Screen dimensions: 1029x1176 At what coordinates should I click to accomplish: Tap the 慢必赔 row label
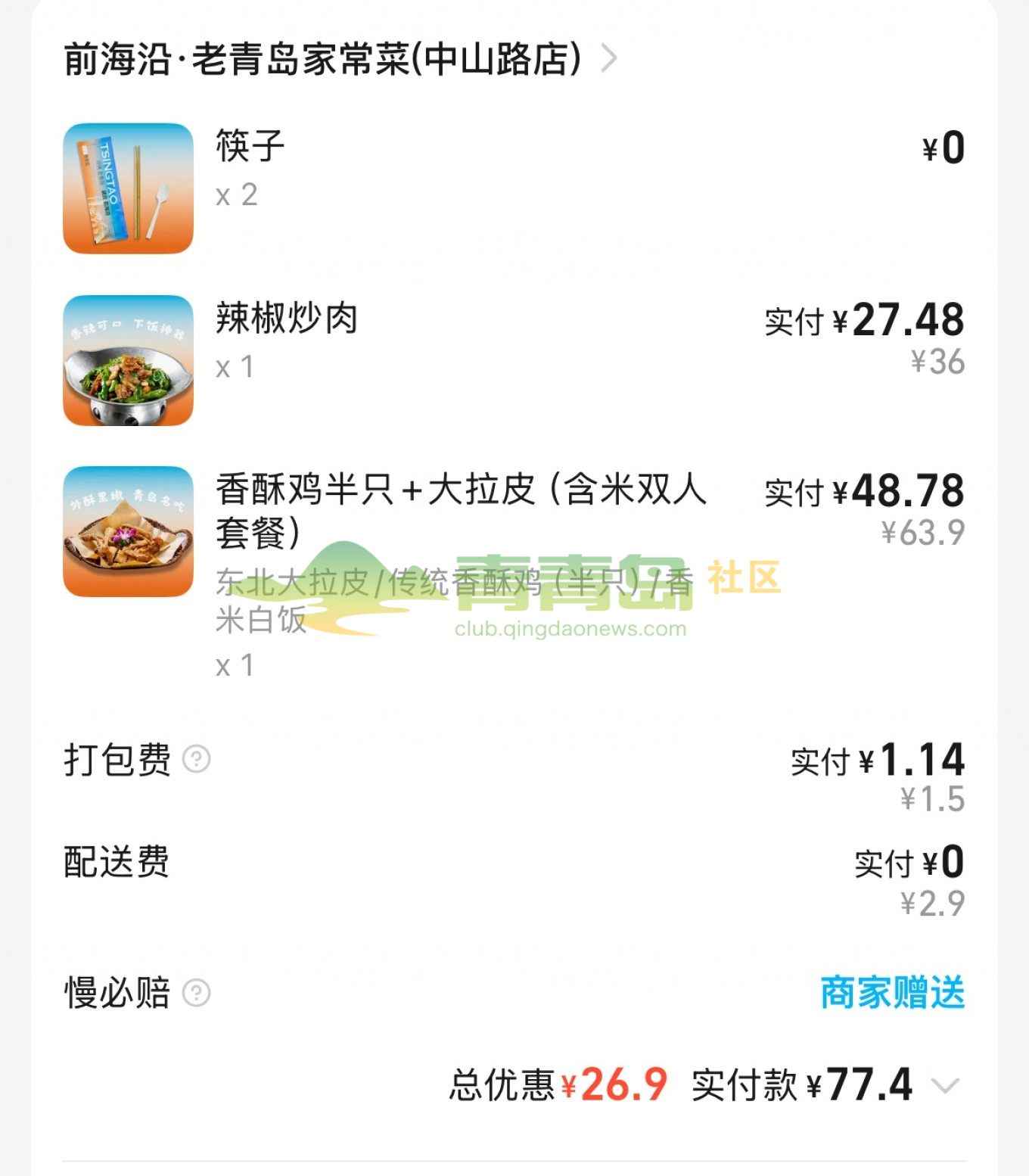[x=117, y=991]
